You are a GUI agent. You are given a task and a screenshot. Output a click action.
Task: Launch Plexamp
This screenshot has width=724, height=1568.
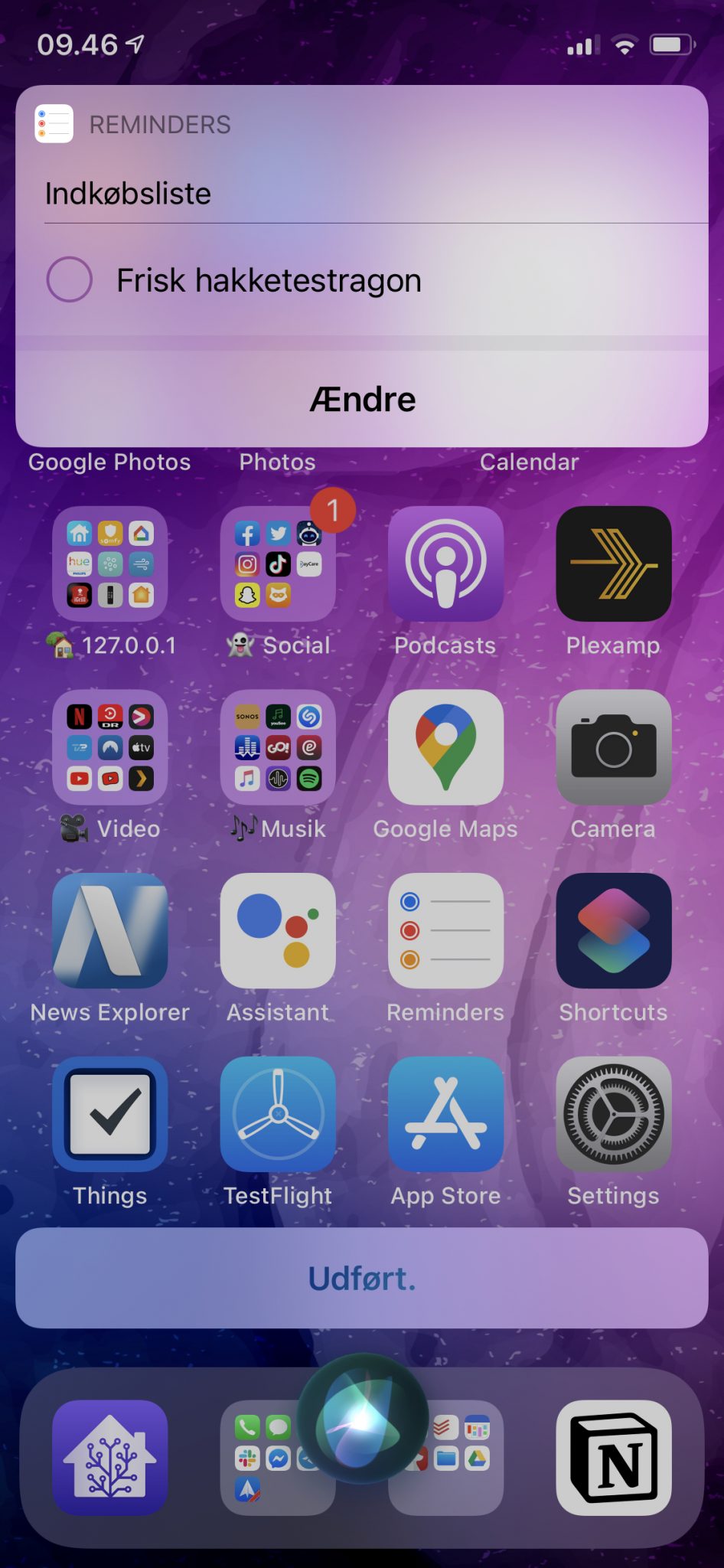(614, 563)
